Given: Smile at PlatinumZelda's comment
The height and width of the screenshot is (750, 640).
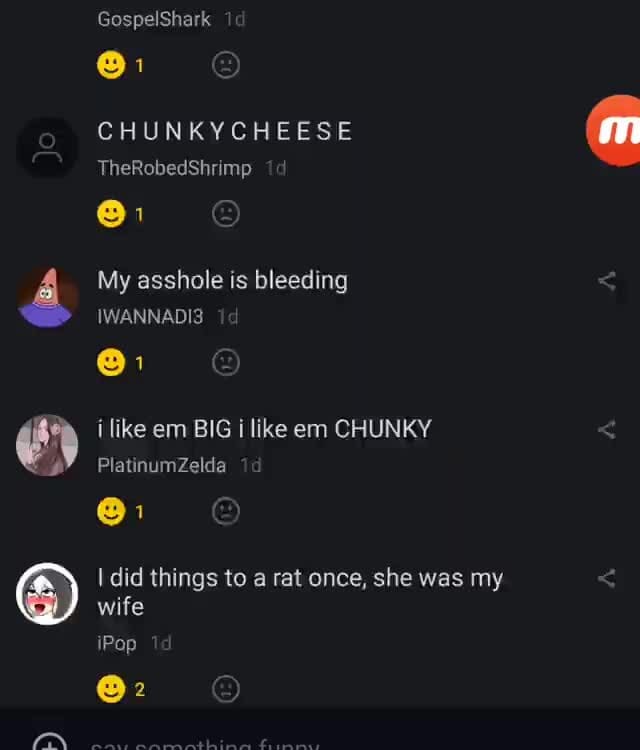Looking at the screenshot, I should click(x=111, y=511).
